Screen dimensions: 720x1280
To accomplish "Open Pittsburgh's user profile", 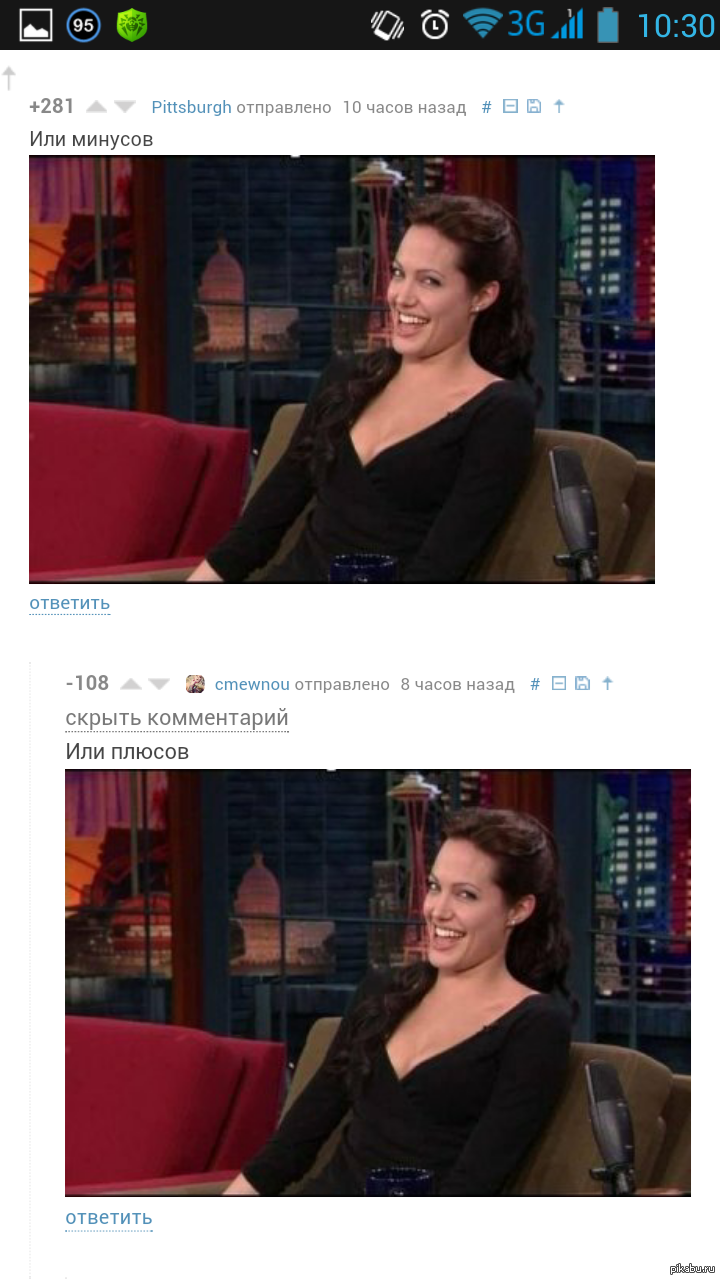I will point(191,107).
